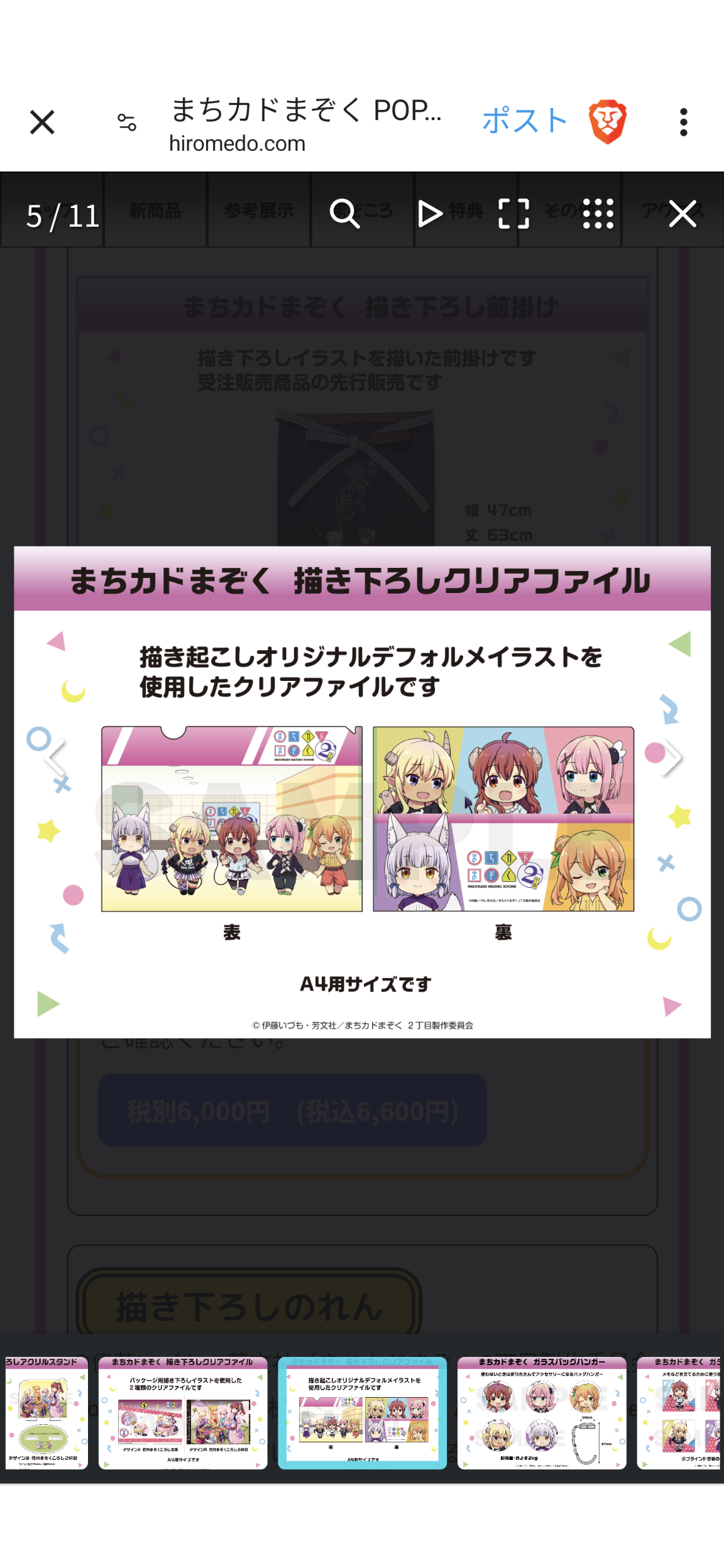This screenshot has height=1568, width=724.
Task: Start the gallery slideshow
Action: click(431, 214)
